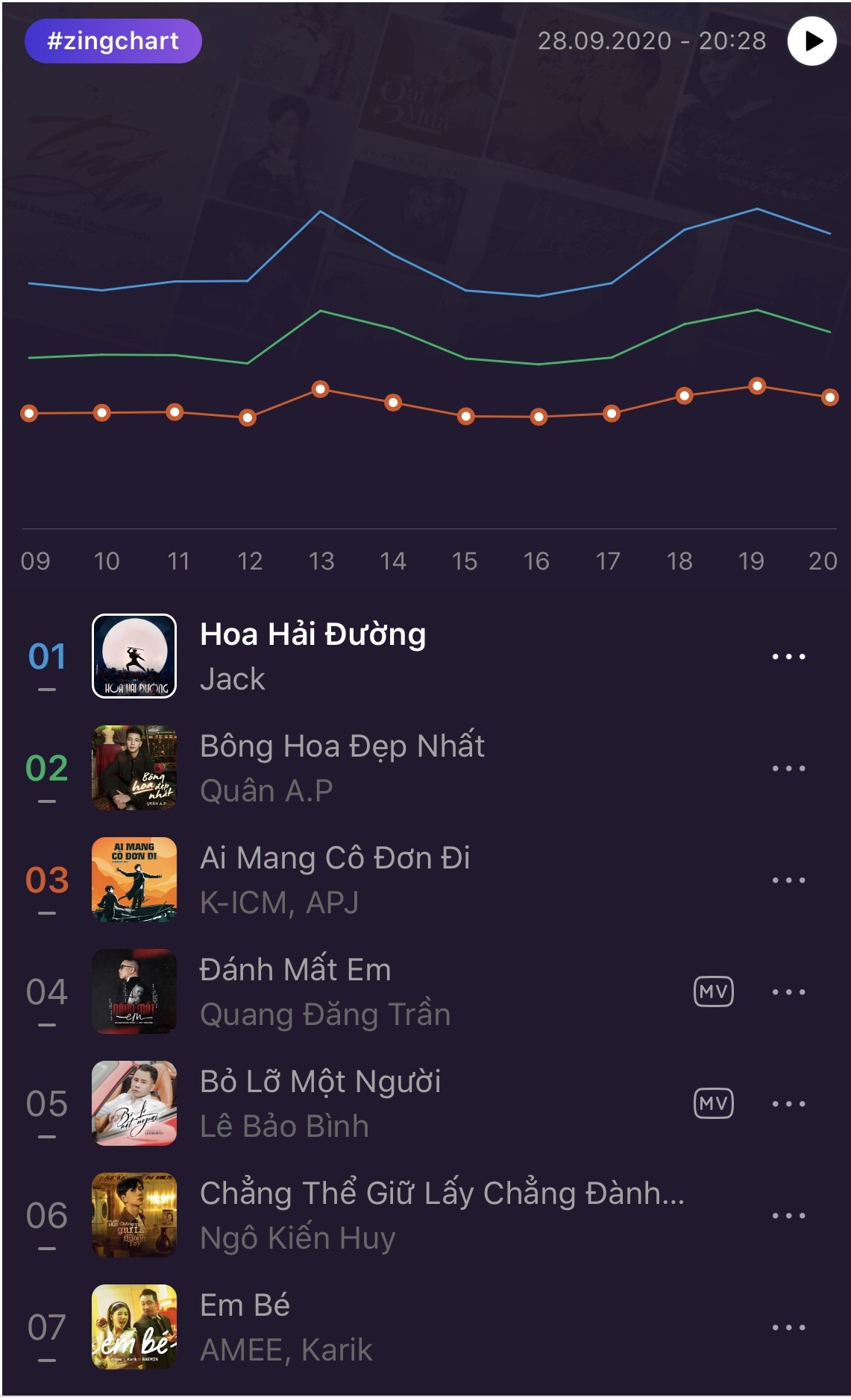
Task: Play Hoa Hải Đường by Jack
Action: coord(313,656)
